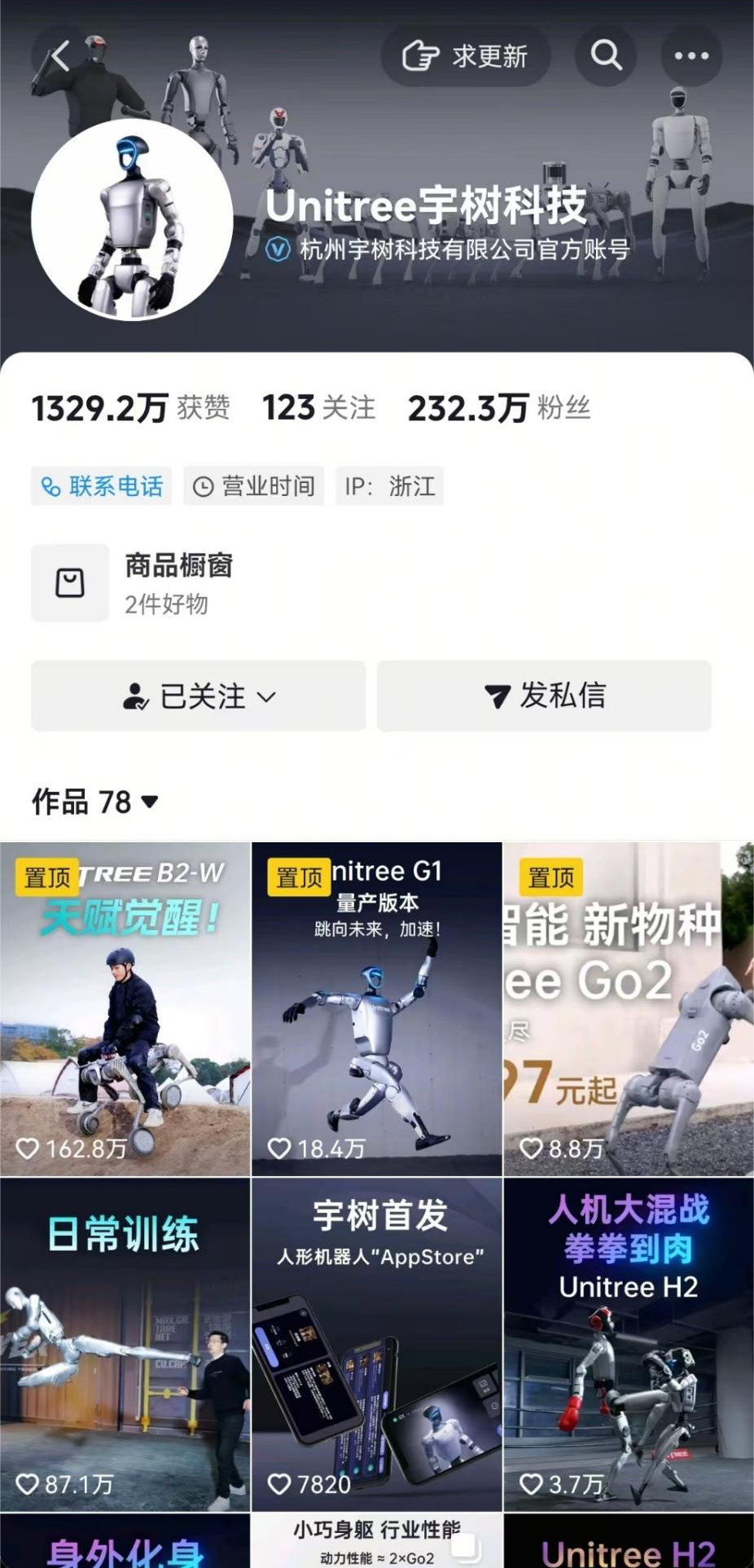Click the search icon

(604, 55)
